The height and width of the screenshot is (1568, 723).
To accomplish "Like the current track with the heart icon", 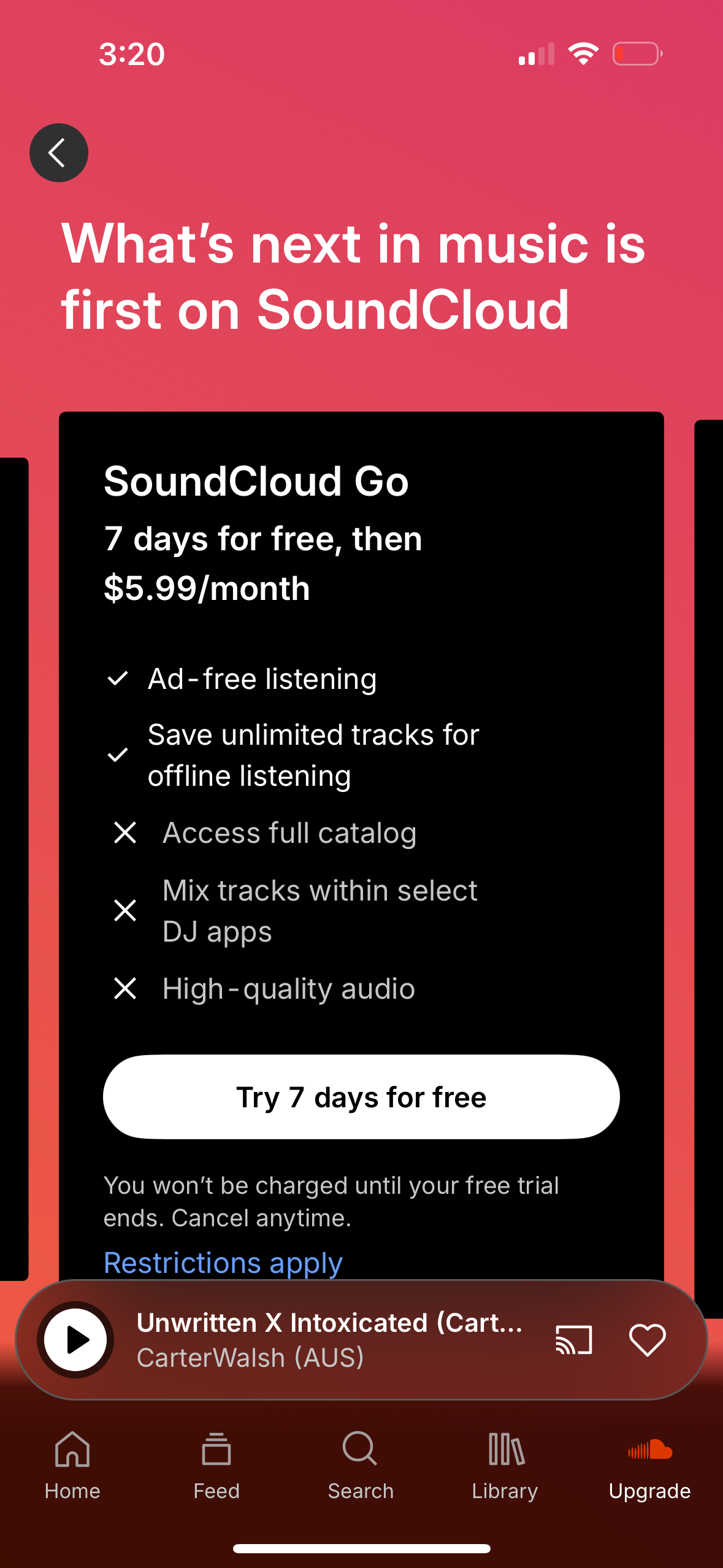I will (648, 1340).
